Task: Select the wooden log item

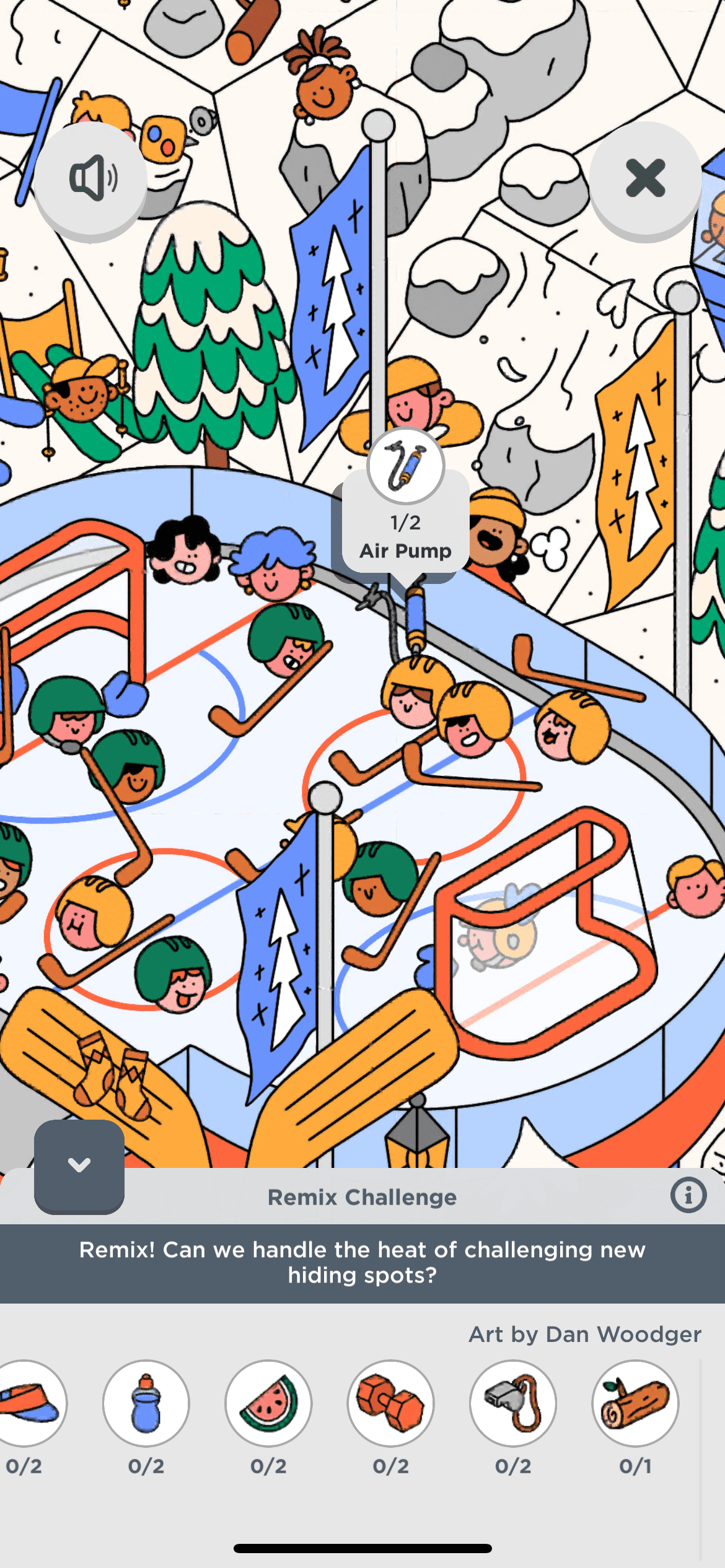Action: (x=635, y=1403)
